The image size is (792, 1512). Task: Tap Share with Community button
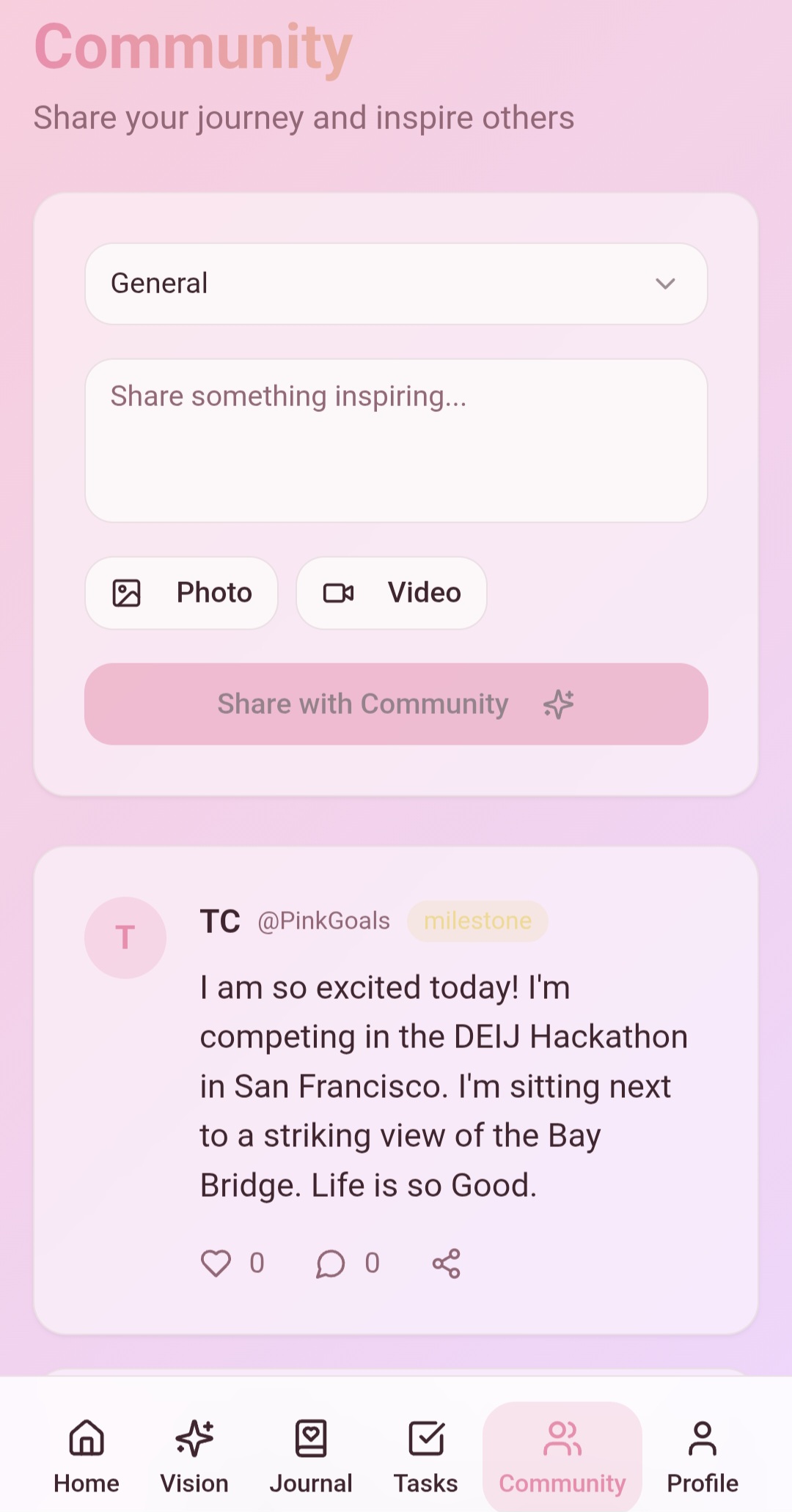tap(396, 704)
